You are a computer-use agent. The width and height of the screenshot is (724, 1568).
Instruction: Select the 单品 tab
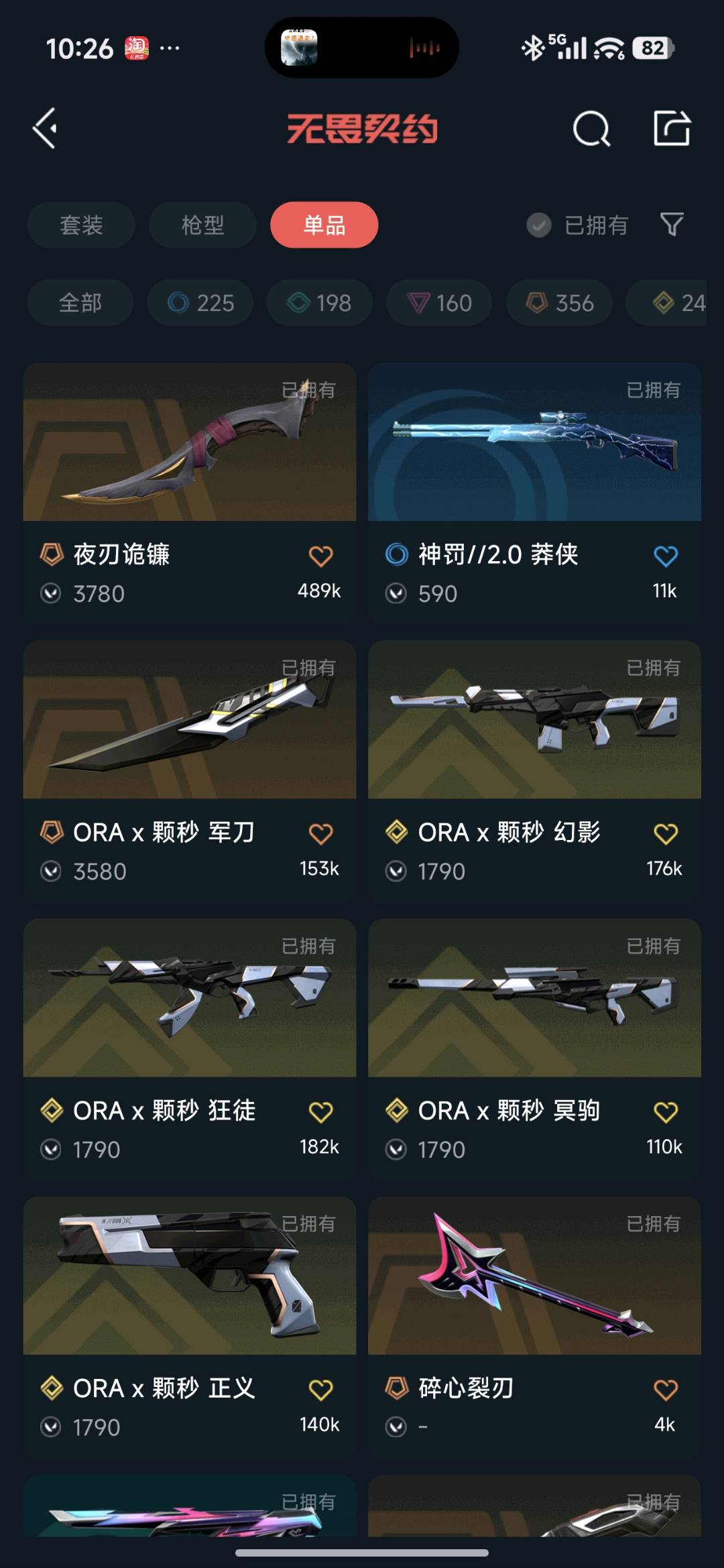[x=324, y=225]
